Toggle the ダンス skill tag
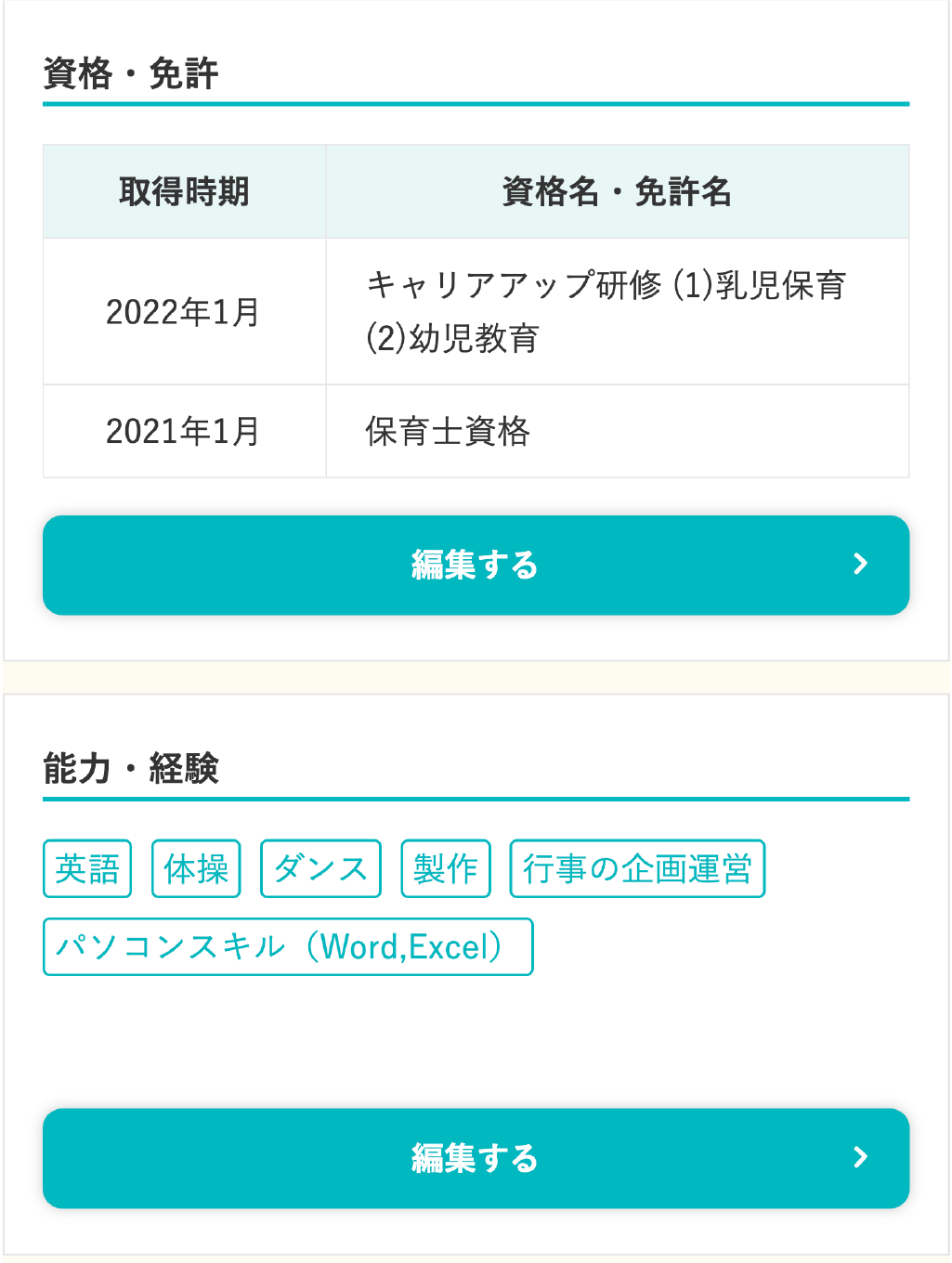952x1263 pixels. click(320, 867)
